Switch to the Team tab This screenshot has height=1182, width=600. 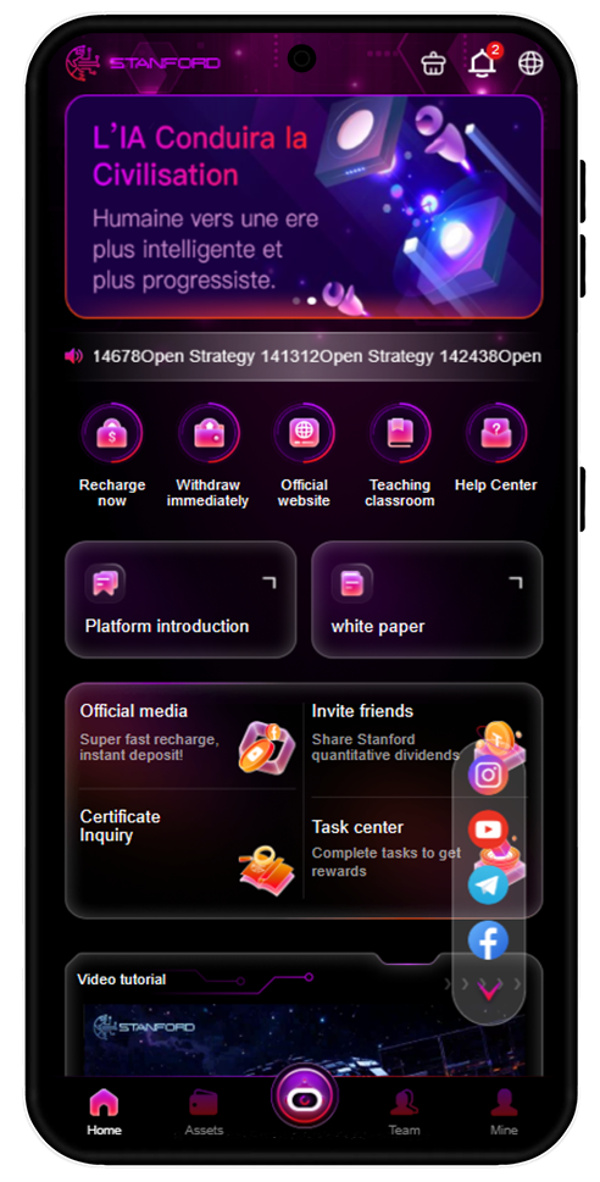pos(405,1113)
